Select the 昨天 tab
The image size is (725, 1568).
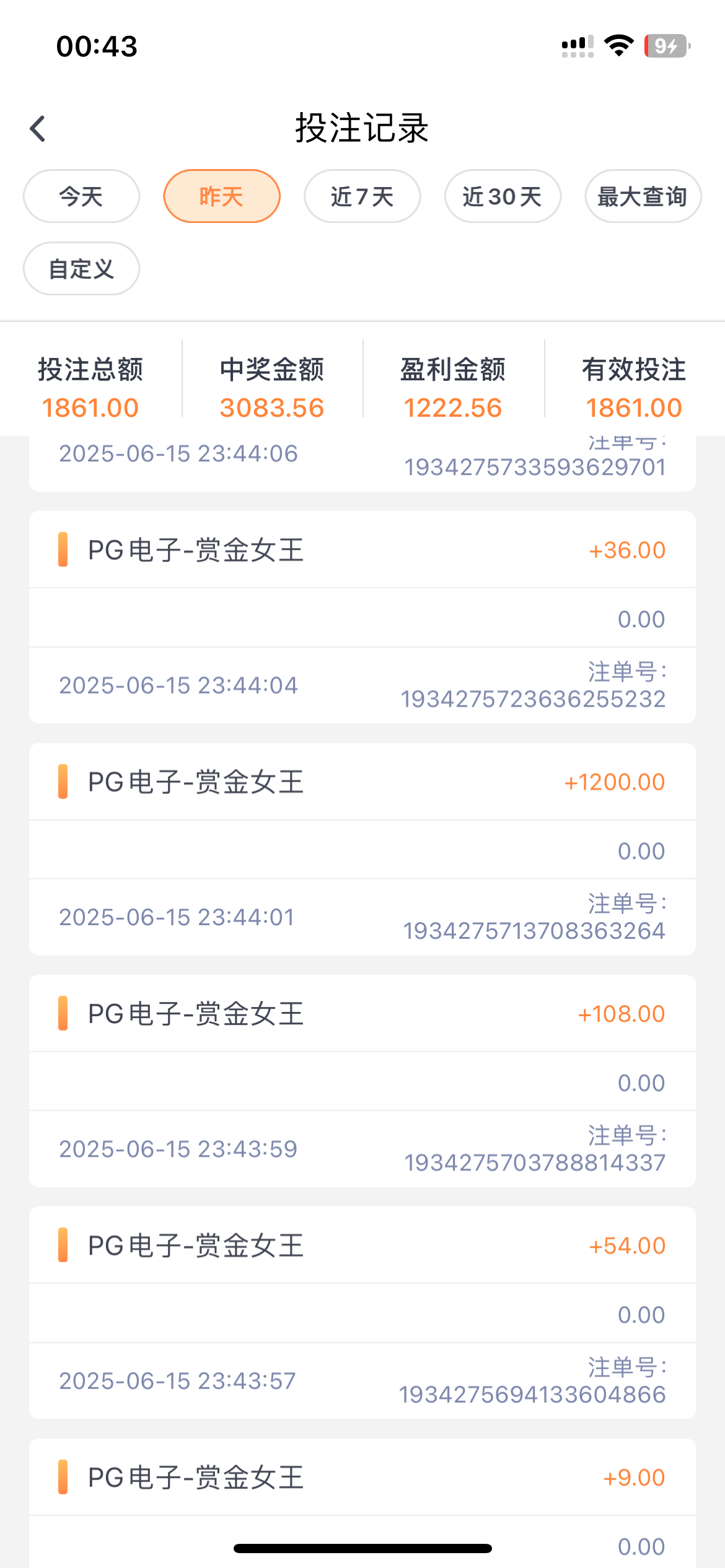(221, 196)
